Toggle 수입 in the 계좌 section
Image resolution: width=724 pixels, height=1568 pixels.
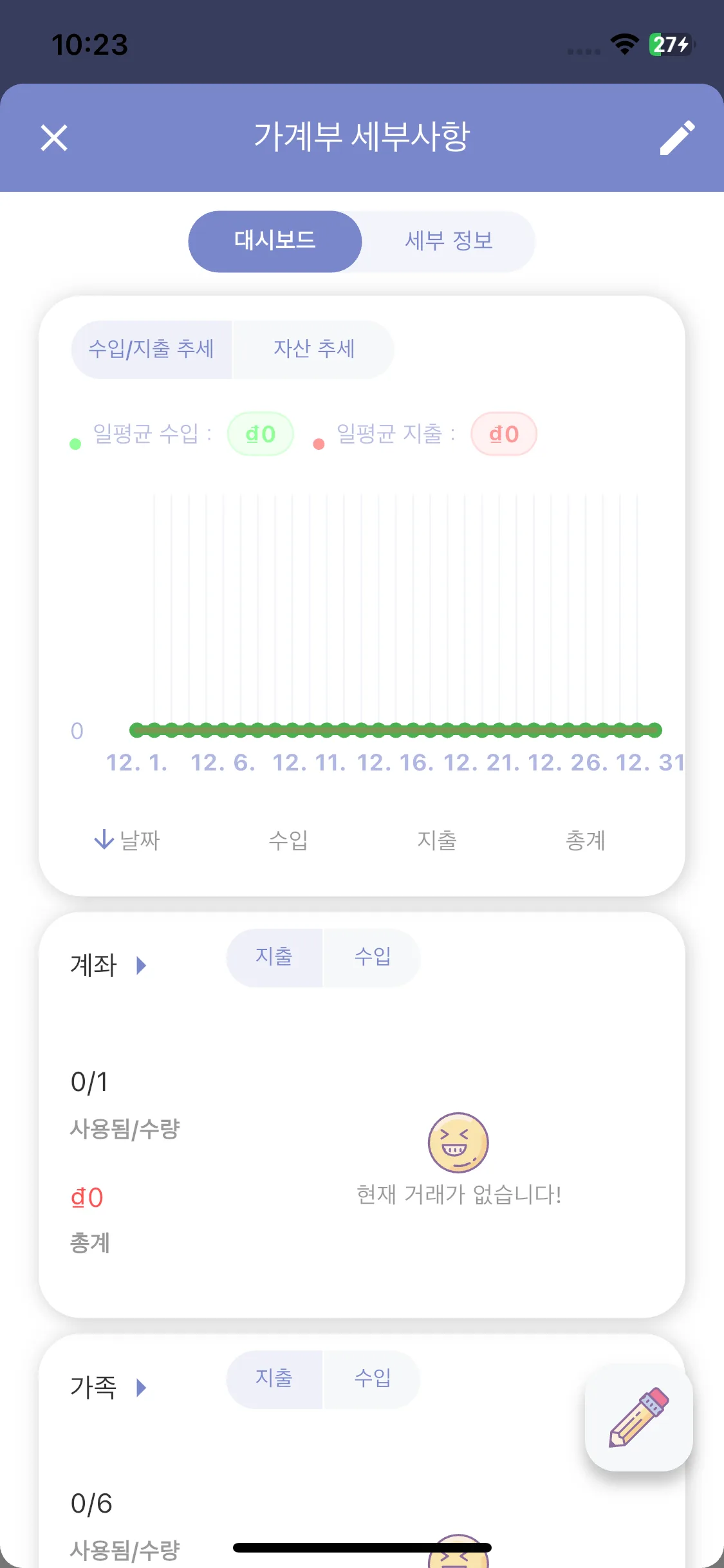(x=372, y=957)
